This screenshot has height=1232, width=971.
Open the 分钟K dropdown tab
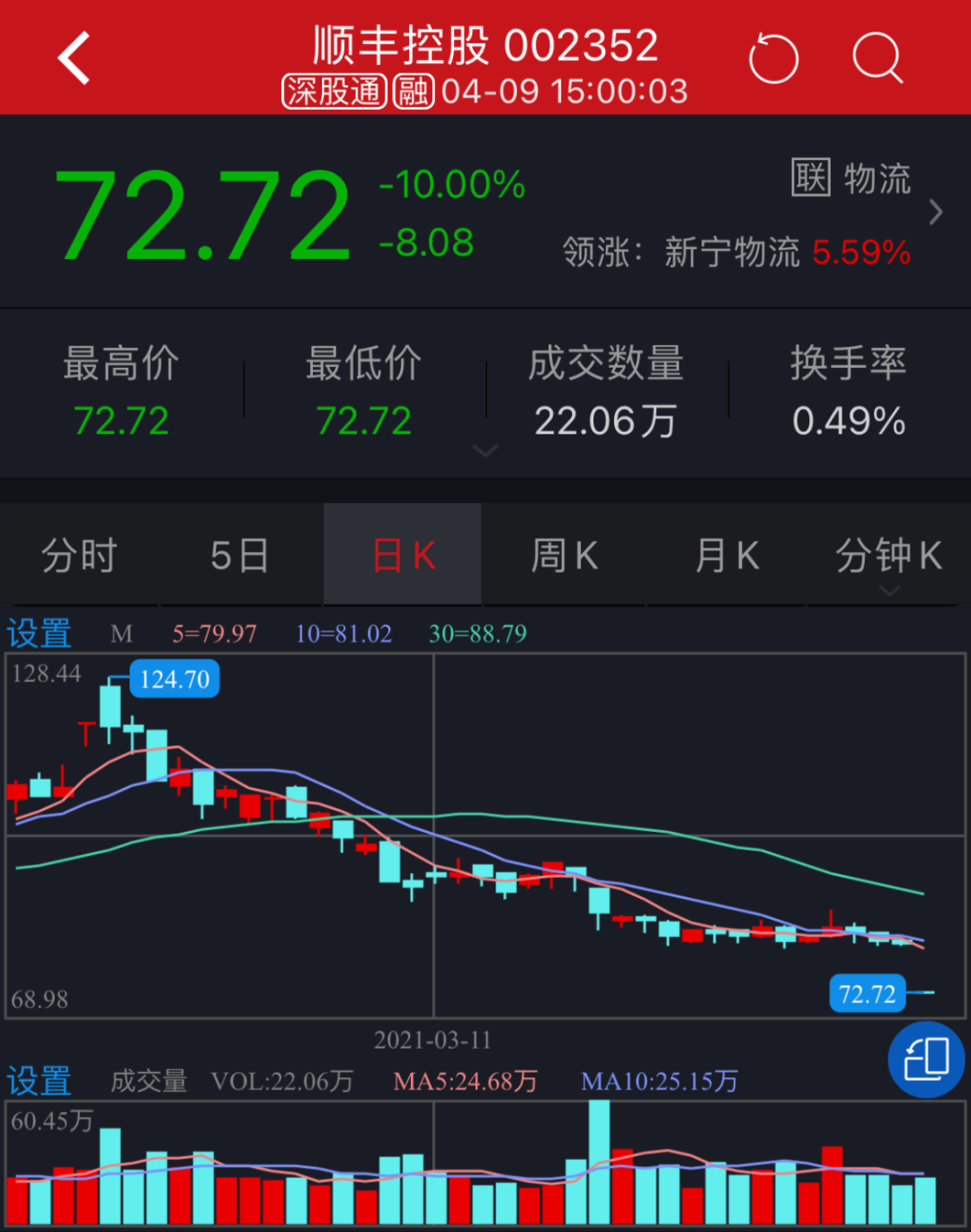888,558
